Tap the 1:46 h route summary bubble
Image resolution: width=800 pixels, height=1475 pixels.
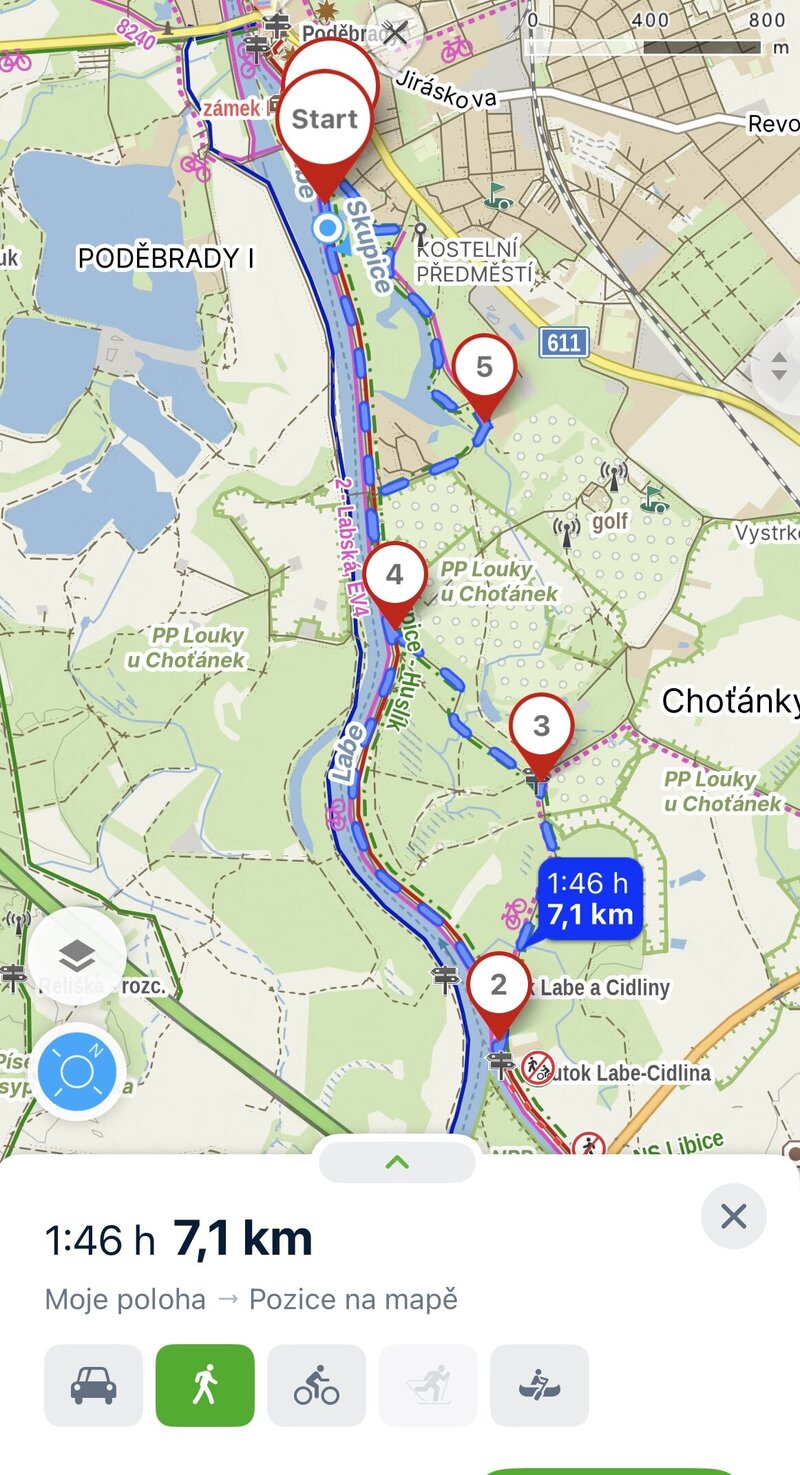(x=590, y=898)
